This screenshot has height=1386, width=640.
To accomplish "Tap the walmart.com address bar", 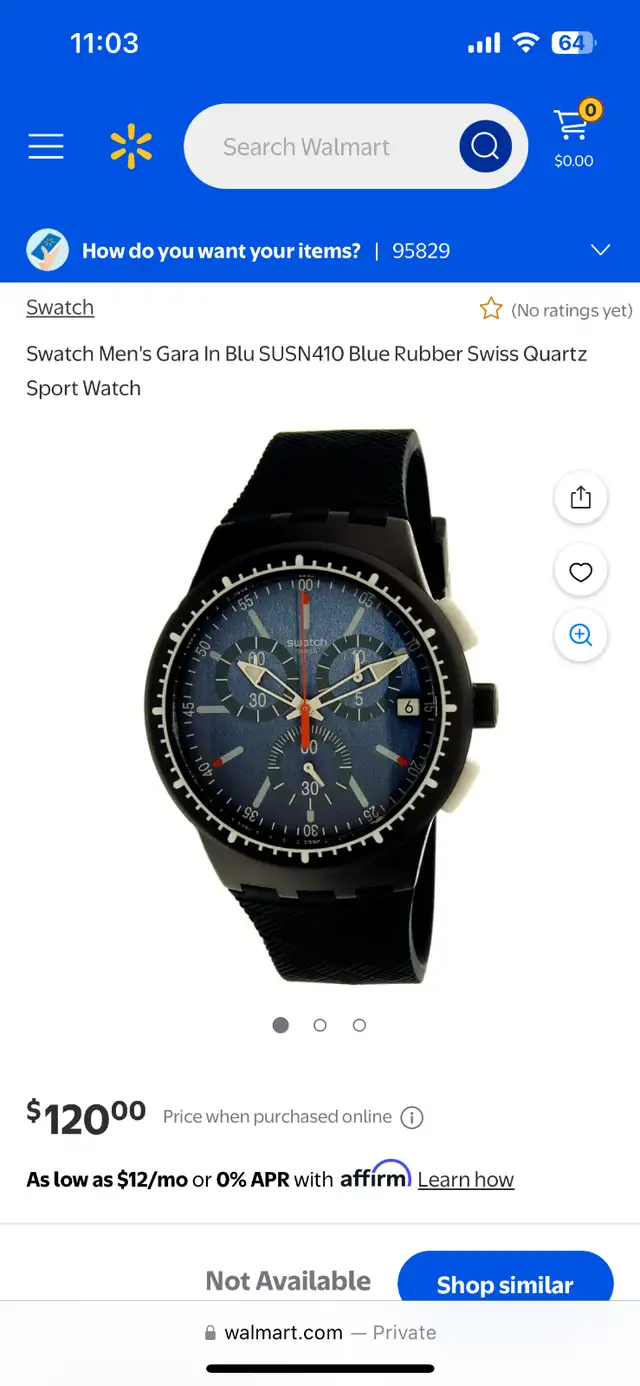I will (x=320, y=1333).
